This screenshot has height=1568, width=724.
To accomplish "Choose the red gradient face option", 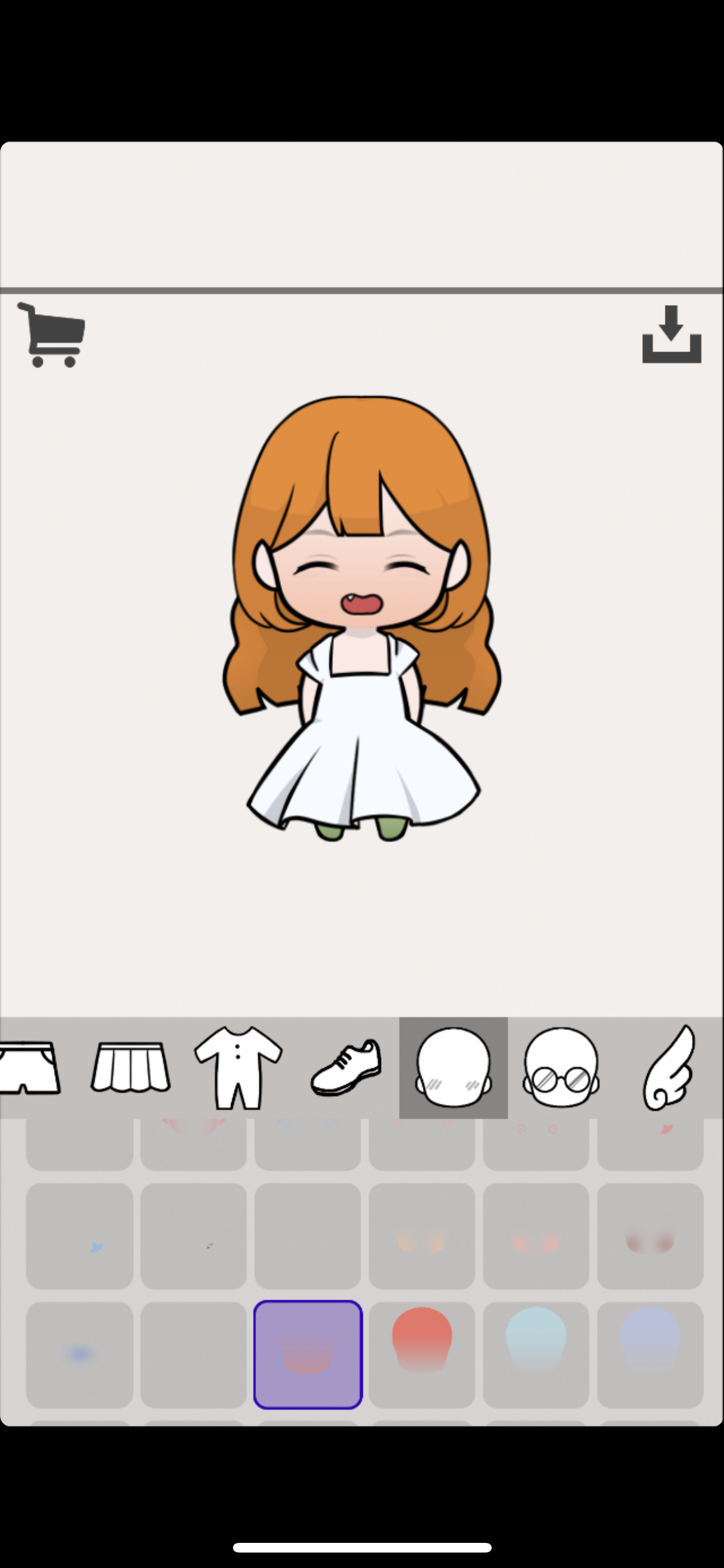I will 422,1354.
